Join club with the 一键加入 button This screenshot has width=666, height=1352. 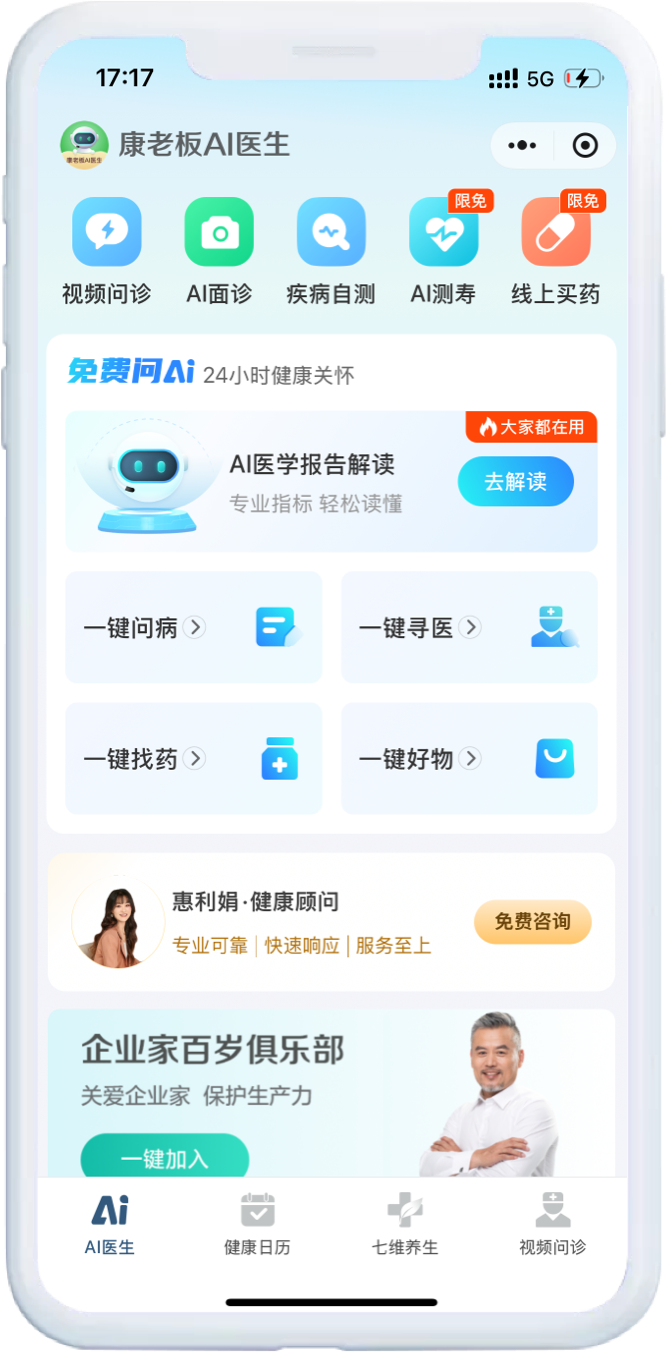tap(165, 1158)
